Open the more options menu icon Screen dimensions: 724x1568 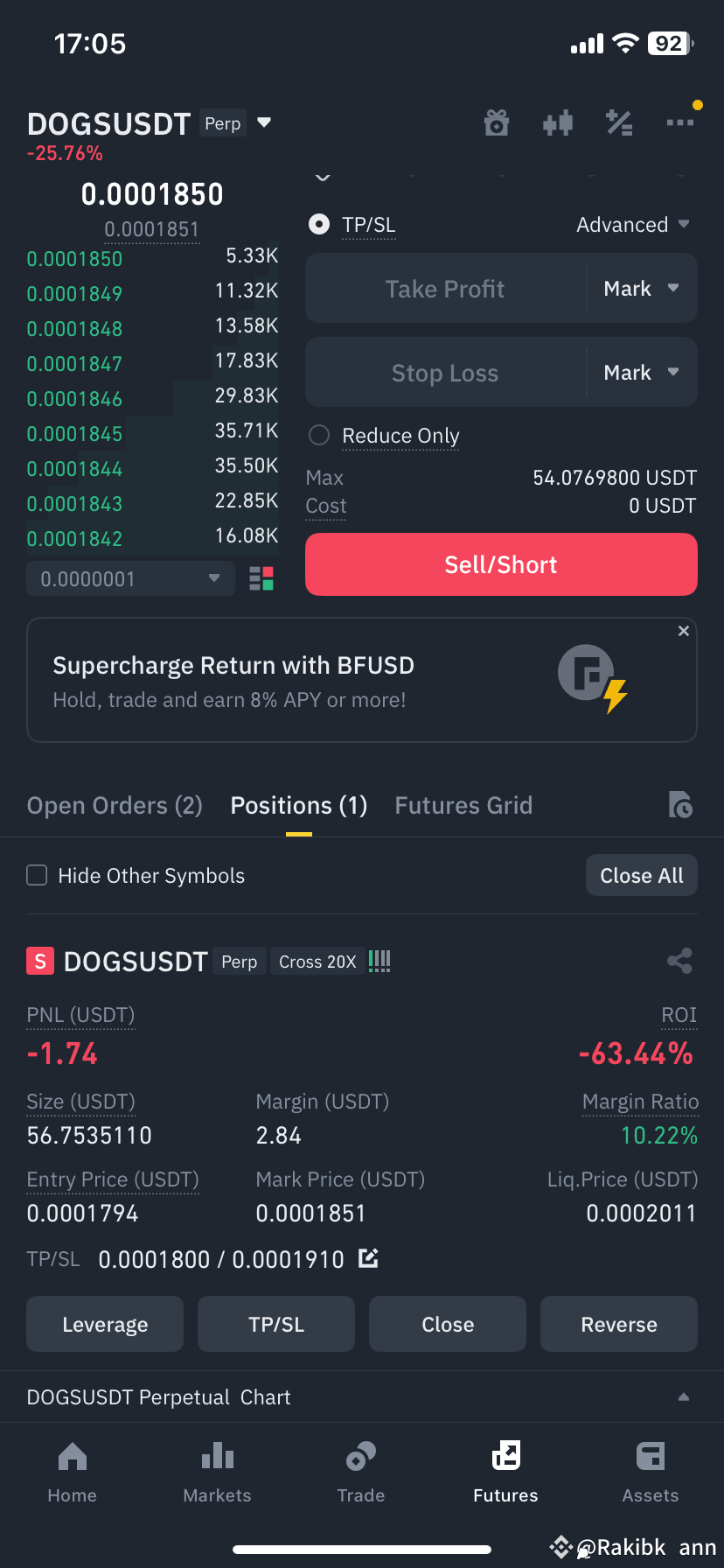tap(679, 123)
